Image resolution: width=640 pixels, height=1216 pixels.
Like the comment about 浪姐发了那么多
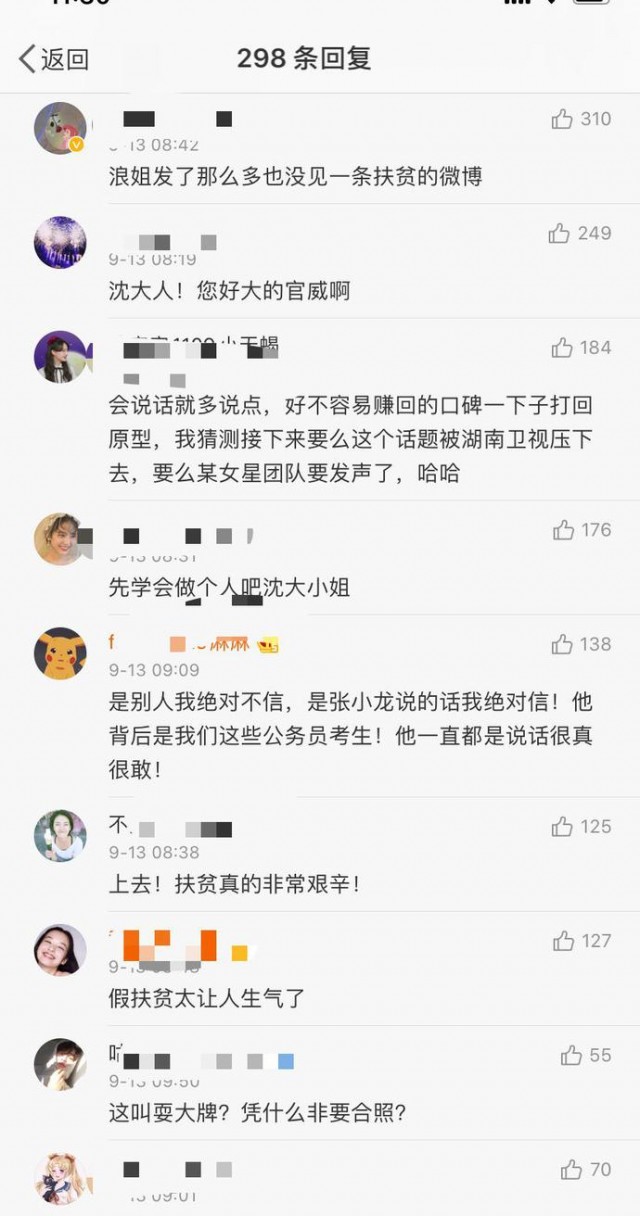point(562,120)
